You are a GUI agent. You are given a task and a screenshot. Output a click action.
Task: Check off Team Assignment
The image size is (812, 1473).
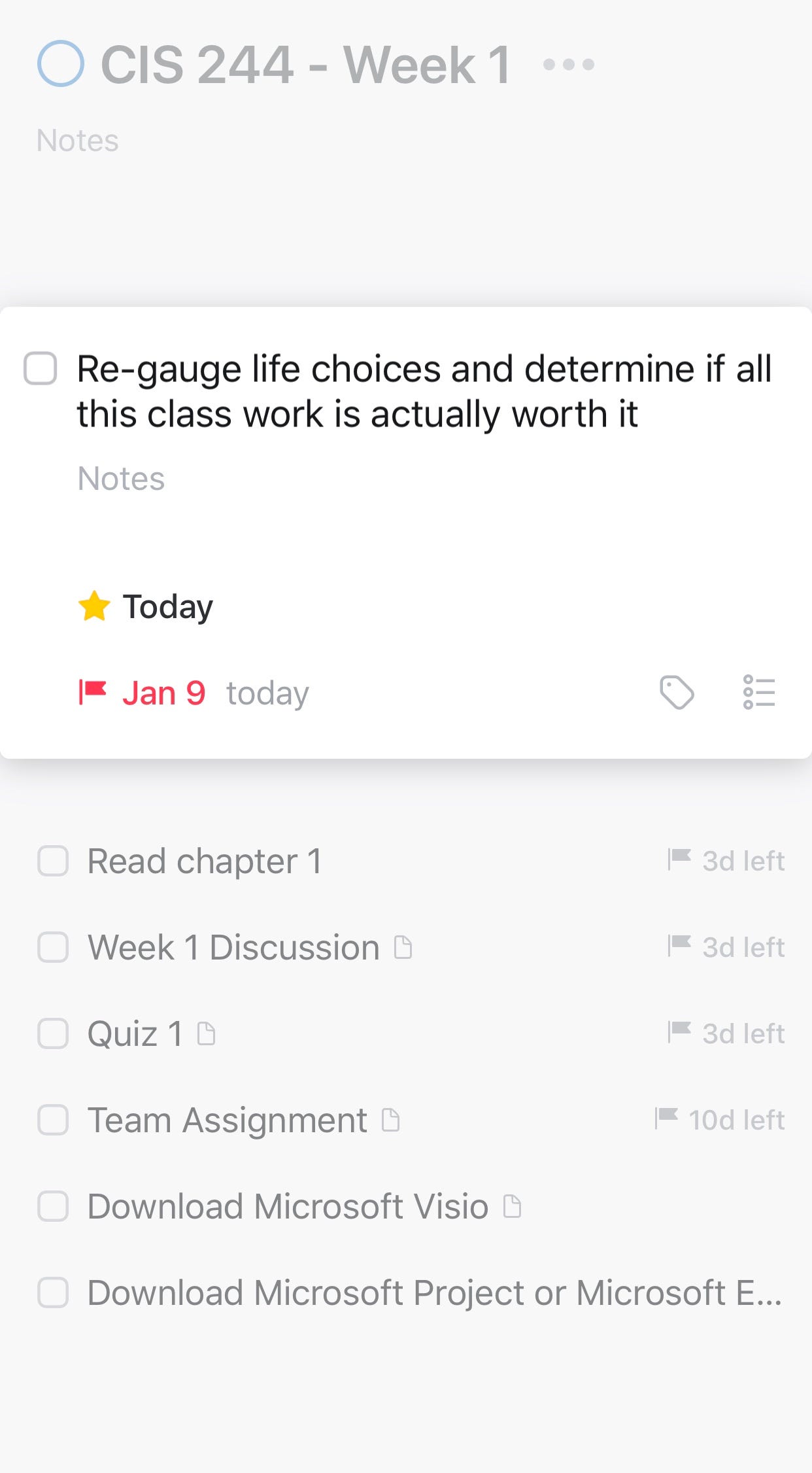click(x=53, y=1120)
